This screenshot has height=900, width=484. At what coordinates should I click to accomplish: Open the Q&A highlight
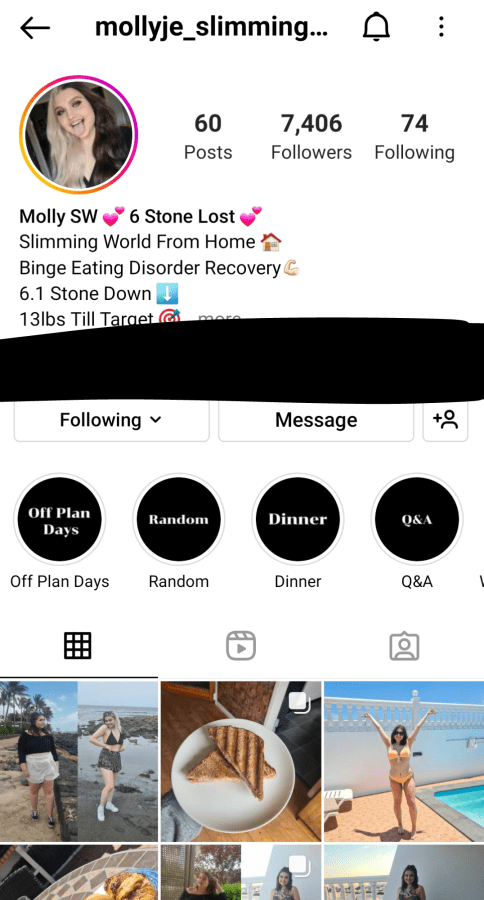[417, 519]
